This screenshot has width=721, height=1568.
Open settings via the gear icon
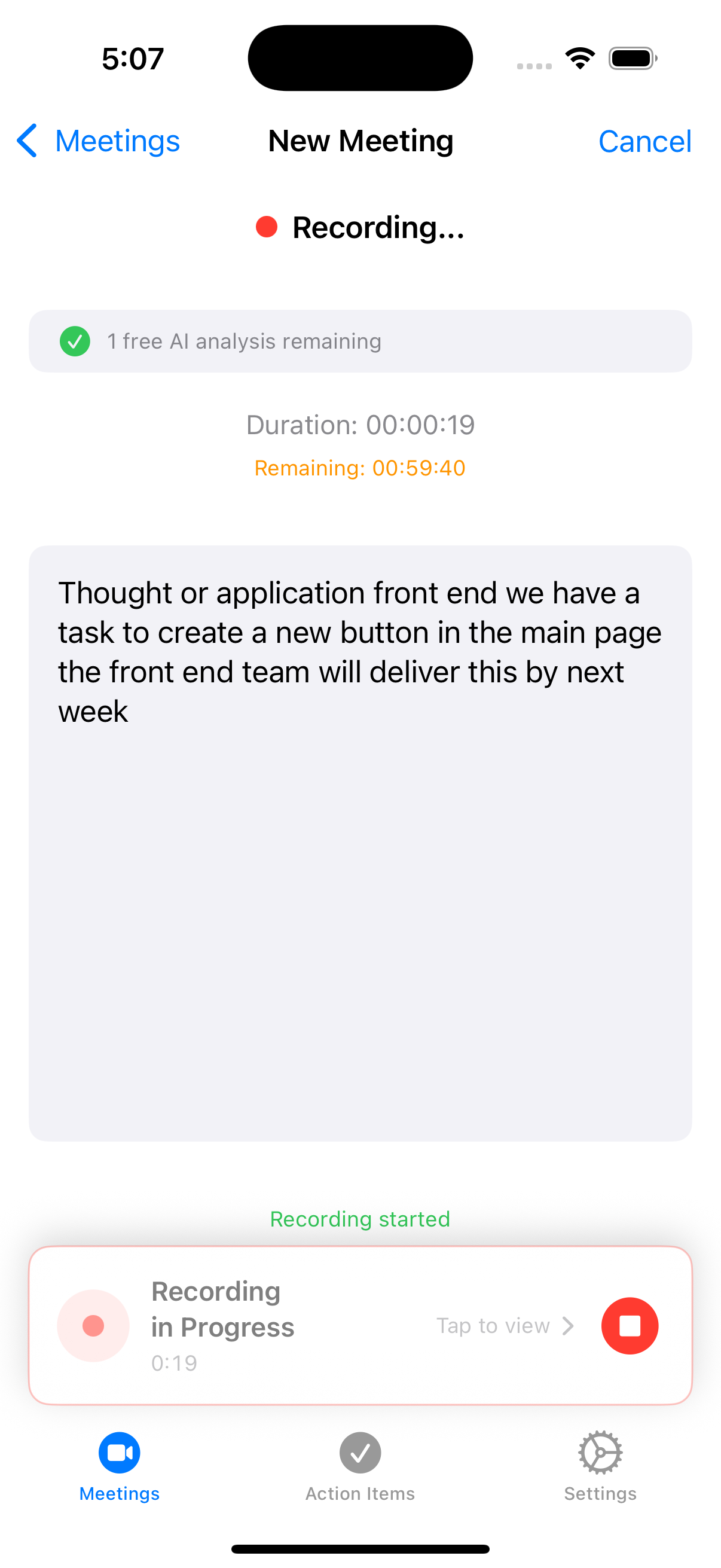pos(600,1453)
